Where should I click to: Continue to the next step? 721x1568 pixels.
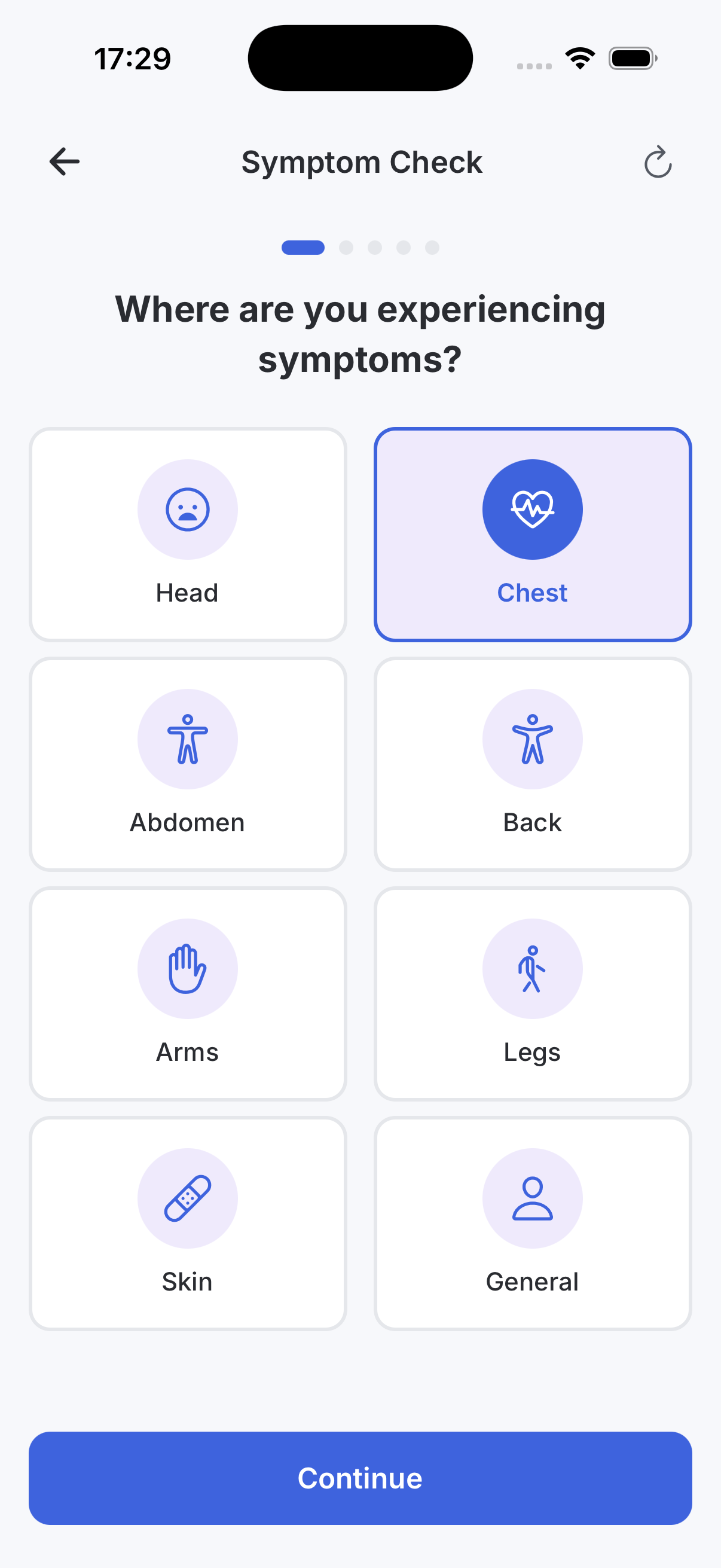click(360, 1478)
